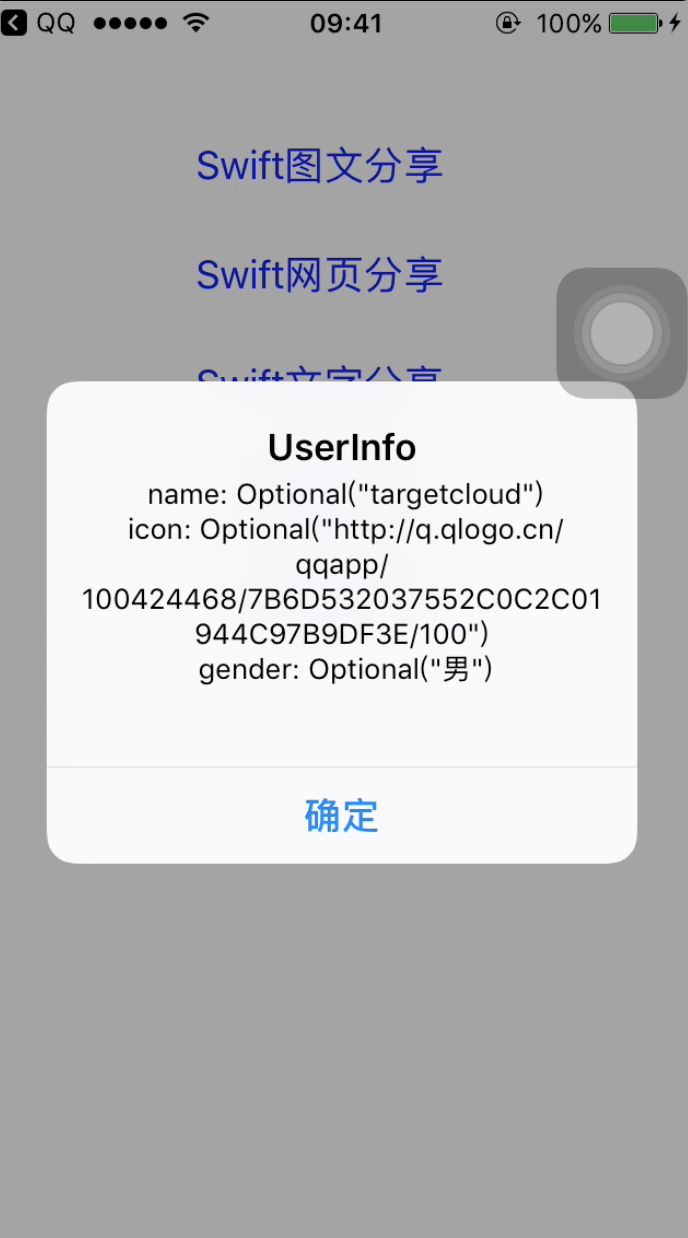The image size is (688, 1238).
Task: Confirm the UserInfo alert with 确定
Action: 342,816
